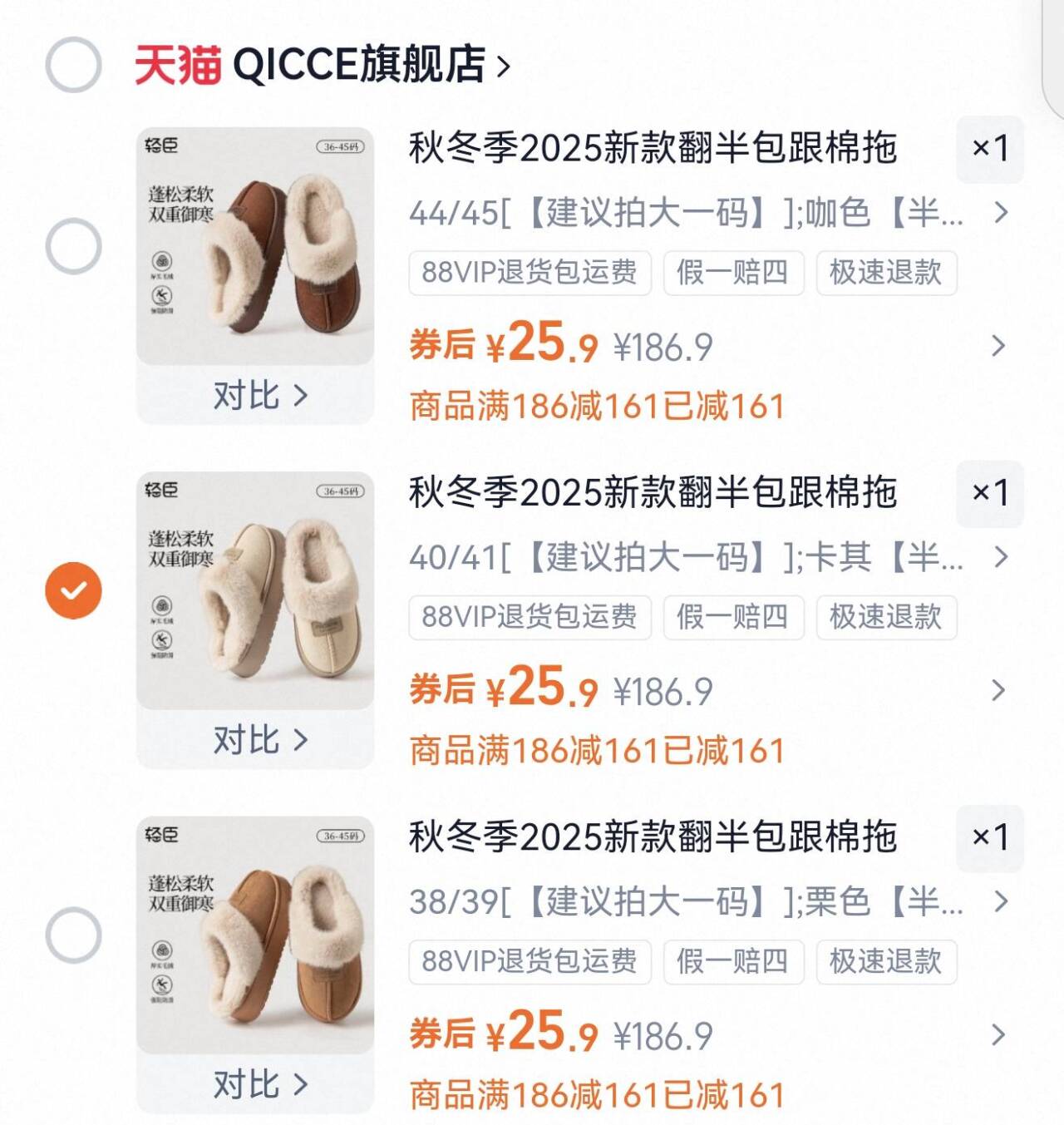Image resolution: width=1064 pixels, height=1125 pixels.
Task: Expand price details for 咖色 slippers
Action: 998,346
